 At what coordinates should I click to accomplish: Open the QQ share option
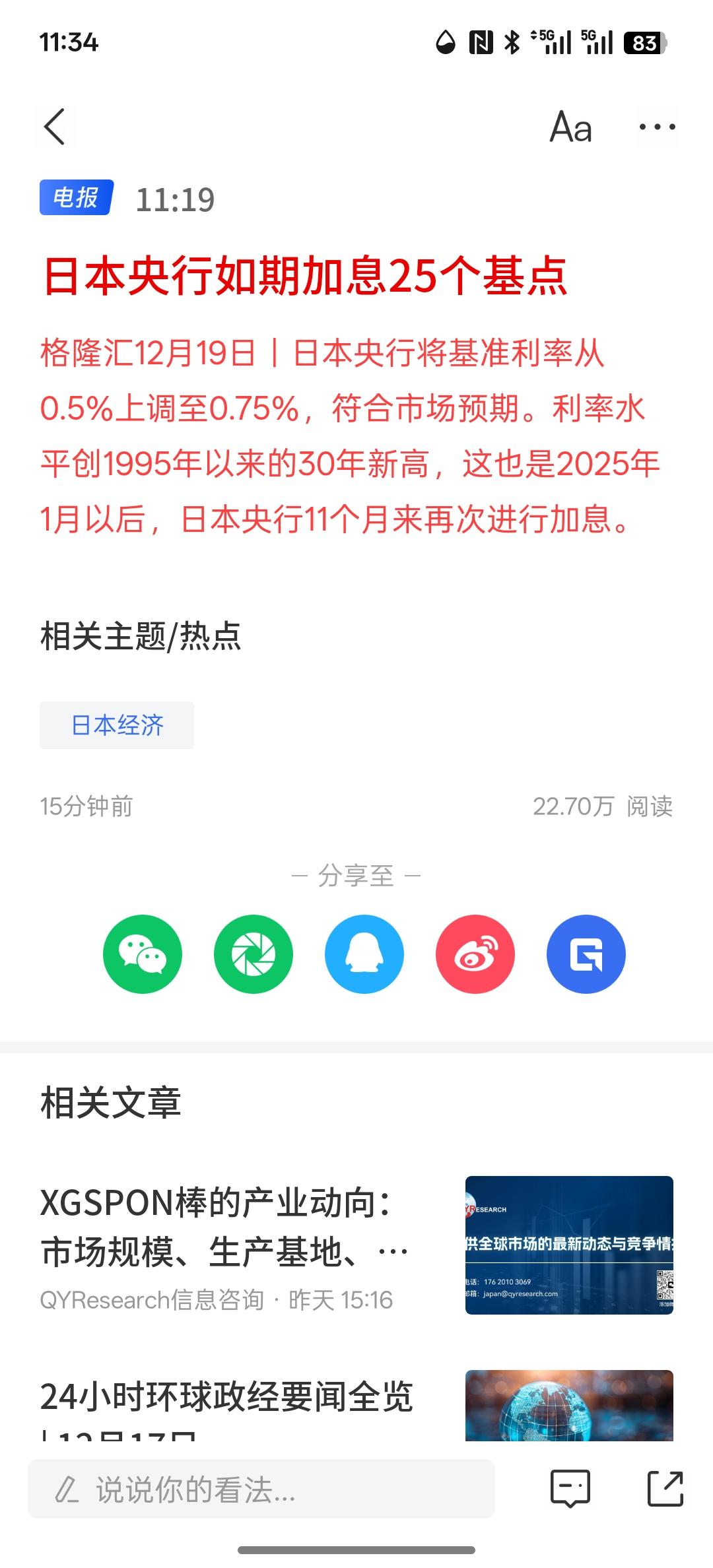click(364, 954)
